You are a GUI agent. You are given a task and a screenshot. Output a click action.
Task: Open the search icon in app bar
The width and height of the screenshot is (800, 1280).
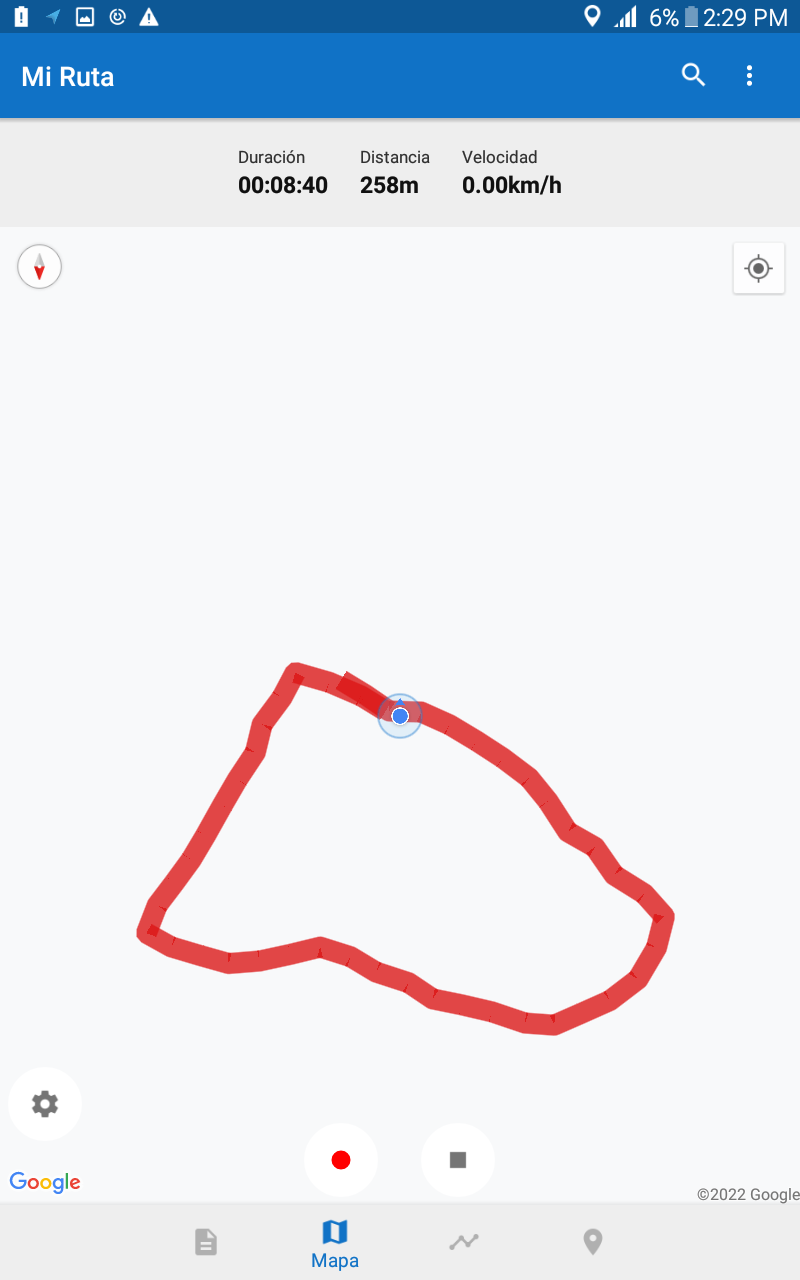tap(693, 75)
